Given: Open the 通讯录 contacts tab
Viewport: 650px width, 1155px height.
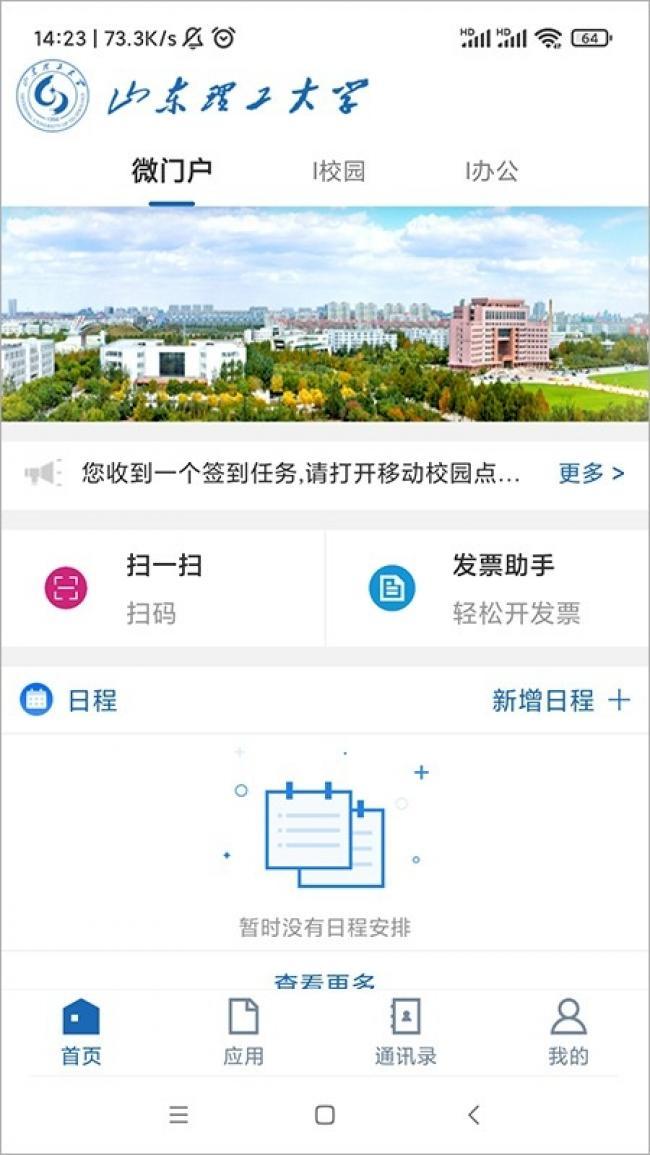Looking at the screenshot, I should [405, 1032].
